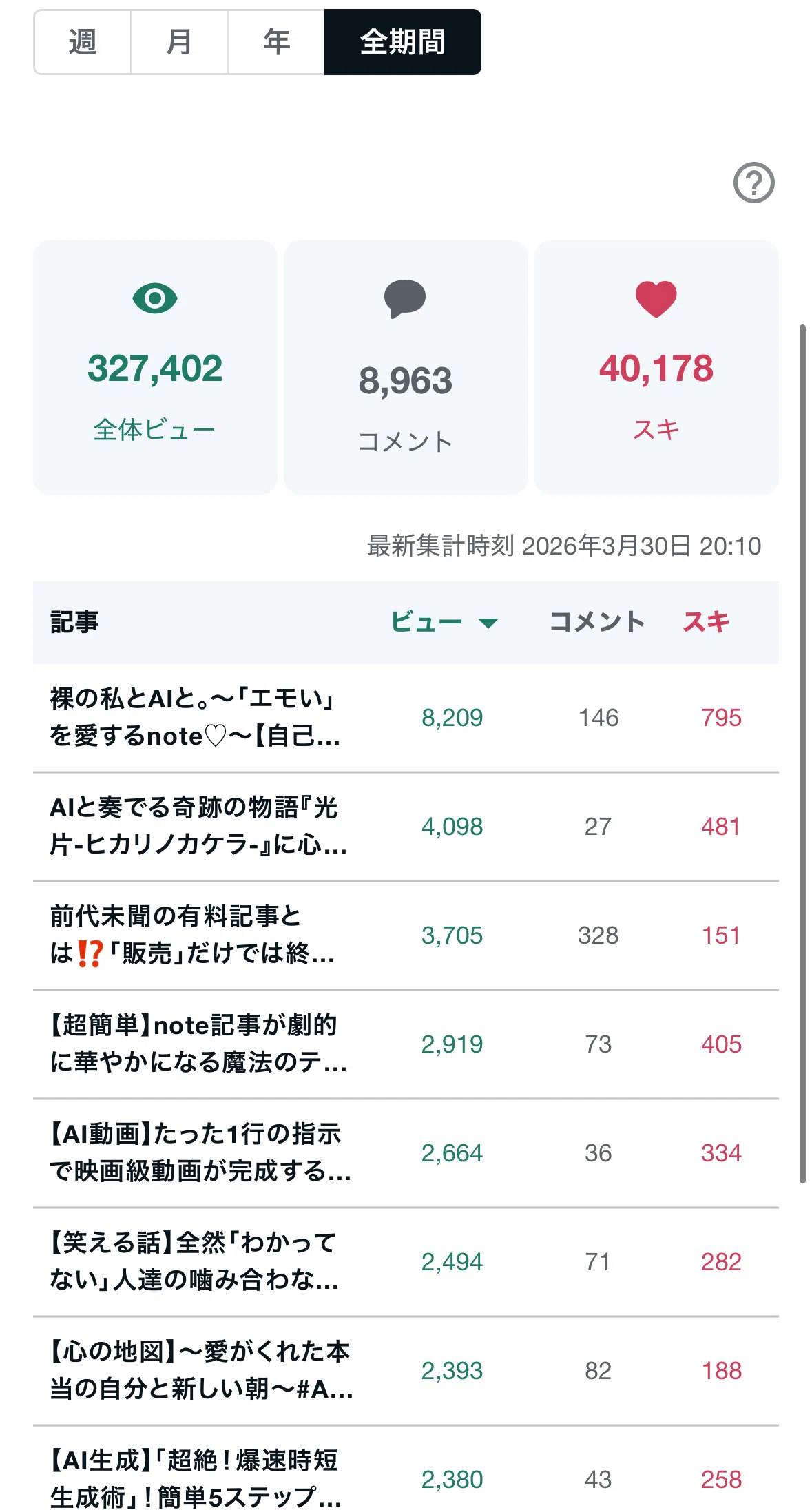Select the 月 period tab
The image size is (812, 1510).
click(x=180, y=42)
